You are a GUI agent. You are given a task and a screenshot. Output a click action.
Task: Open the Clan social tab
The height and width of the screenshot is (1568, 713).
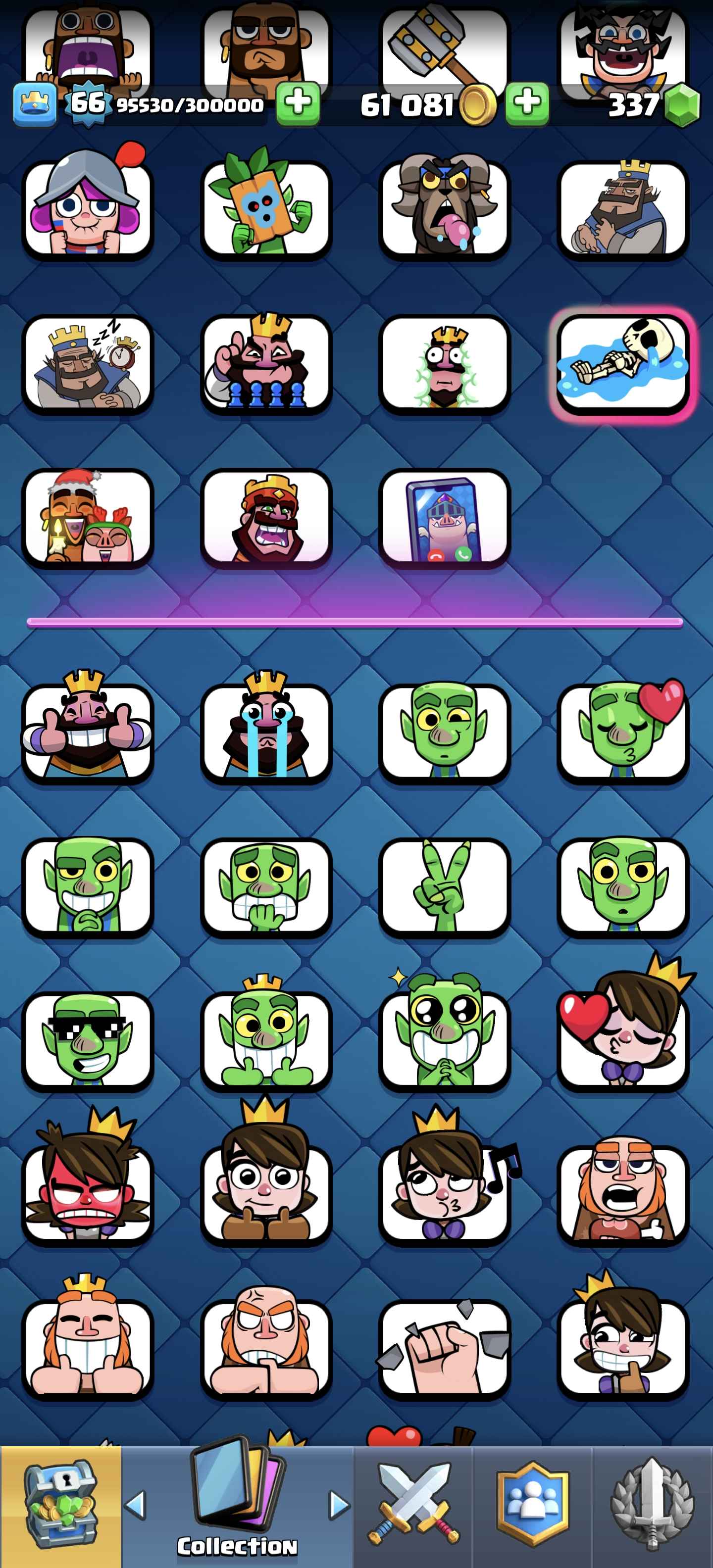[x=533, y=1507]
